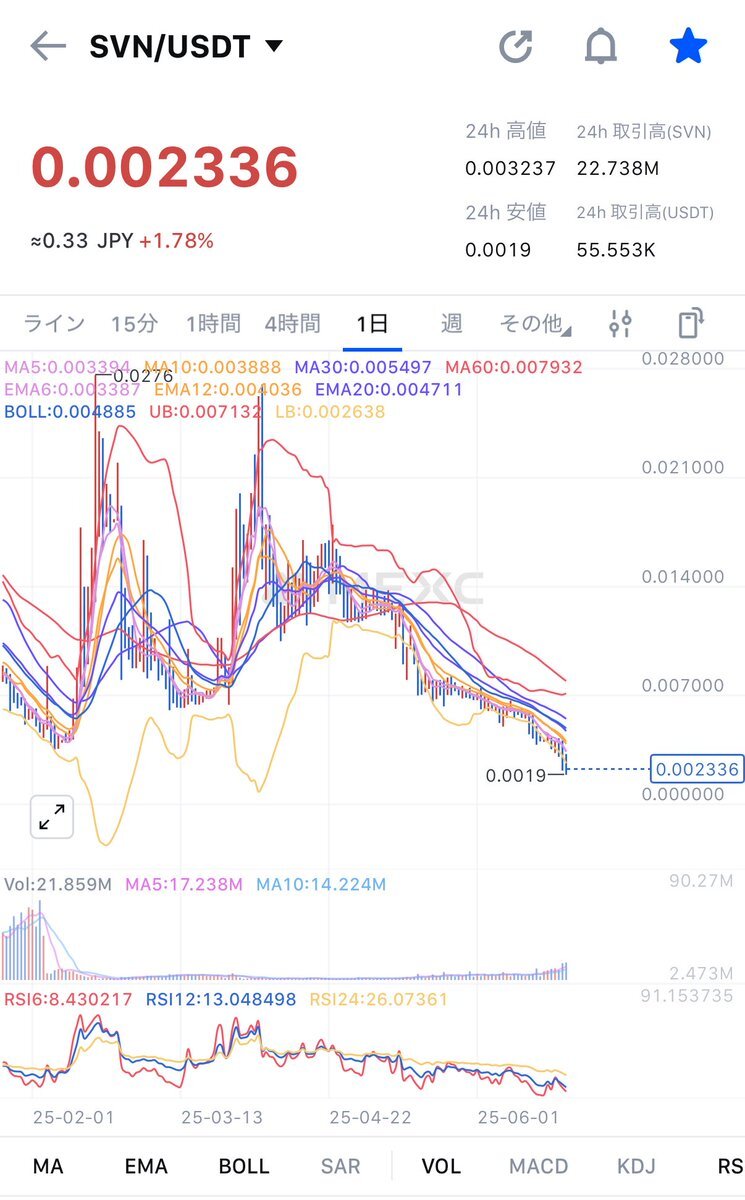Enable the BOLL indicator
Screen dimensions: 745x1200
point(244,1166)
